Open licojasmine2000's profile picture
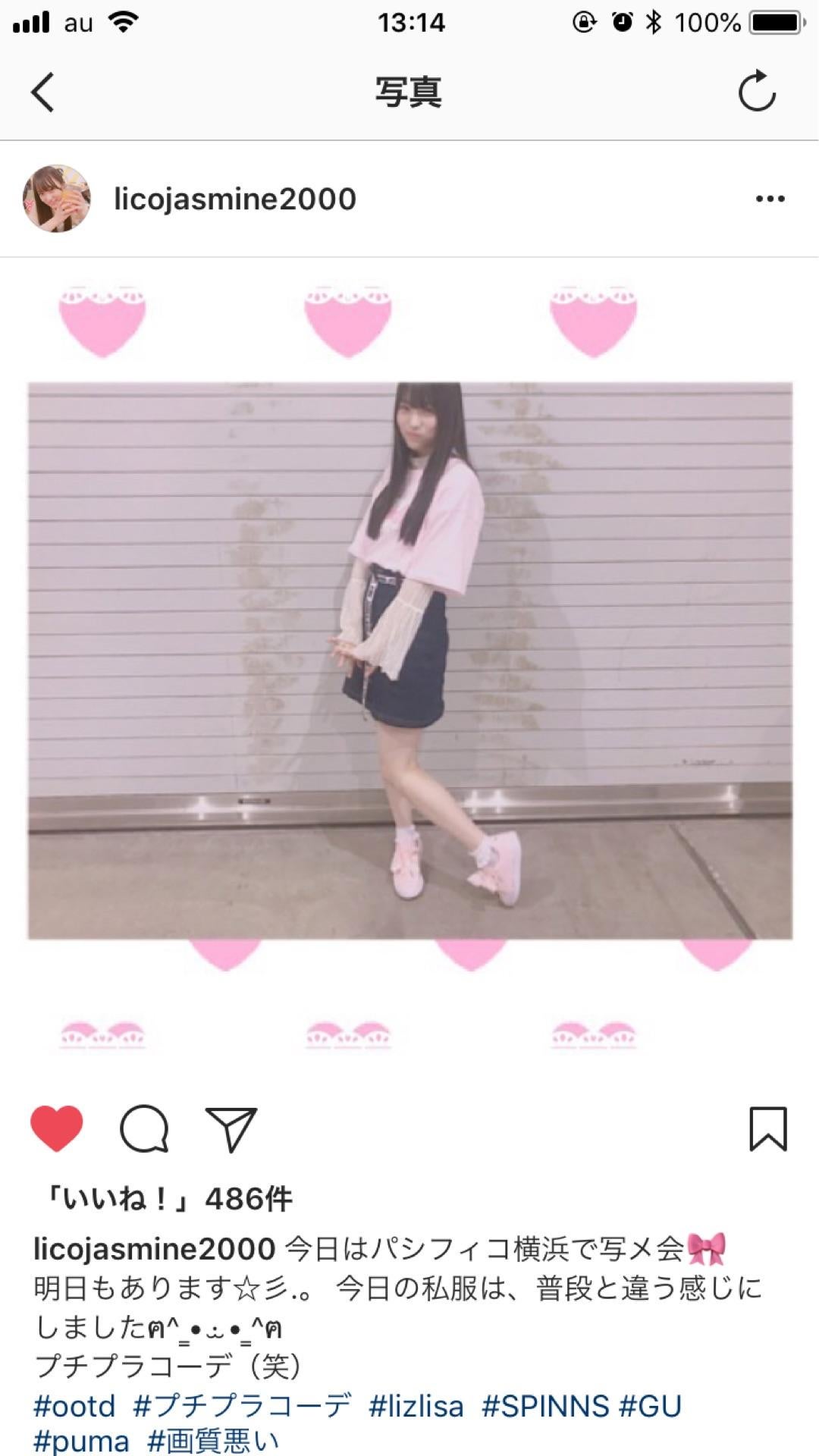The image size is (819, 1456). pos(57,199)
